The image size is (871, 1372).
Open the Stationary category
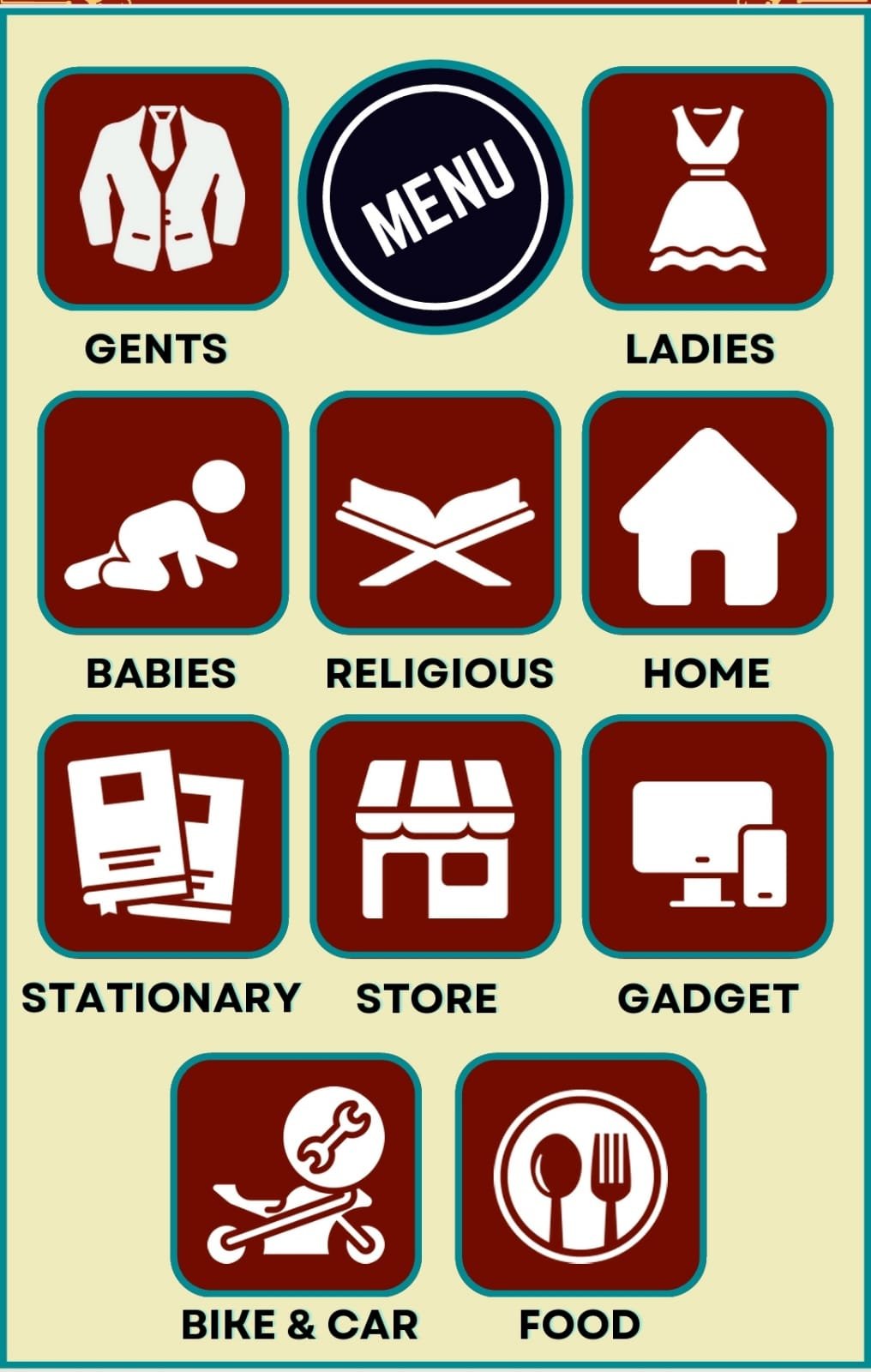click(x=163, y=837)
